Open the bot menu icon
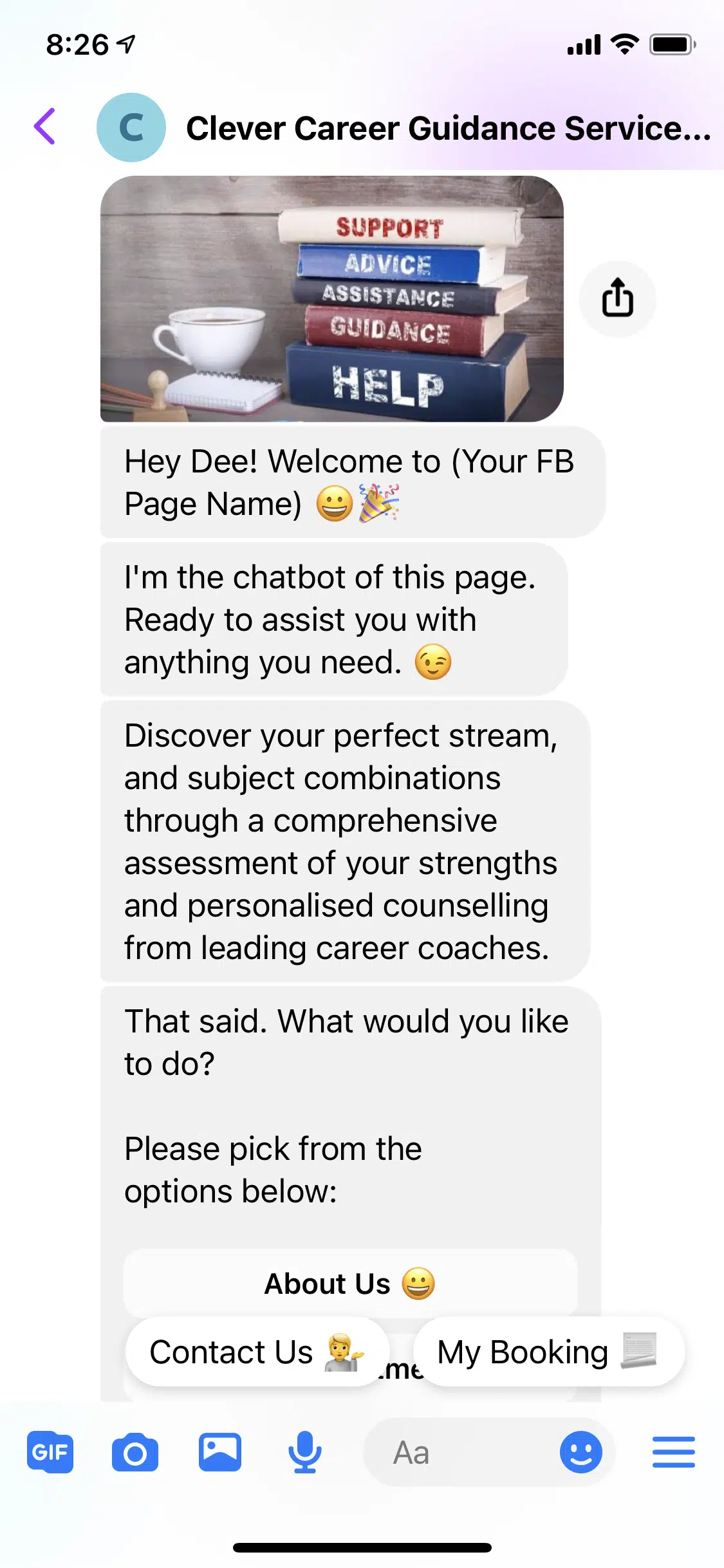The image size is (724, 1568). point(673,1452)
